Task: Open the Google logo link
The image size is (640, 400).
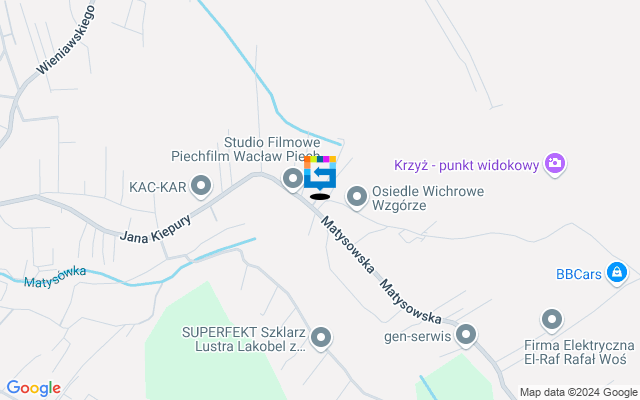Action: click(33, 388)
